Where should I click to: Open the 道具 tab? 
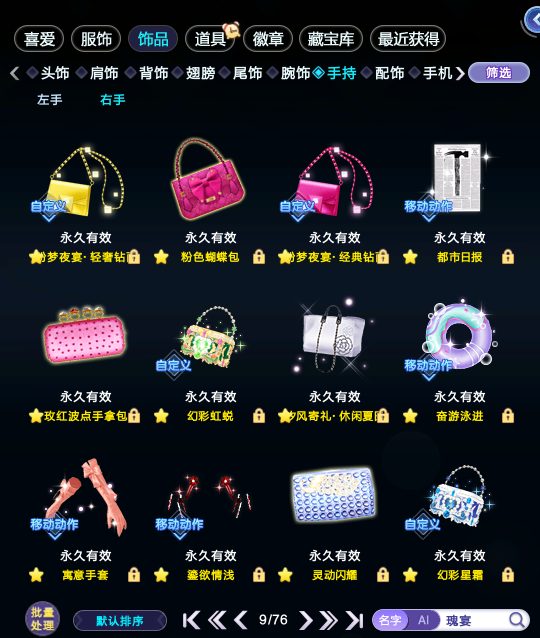[x=210, y=39]
